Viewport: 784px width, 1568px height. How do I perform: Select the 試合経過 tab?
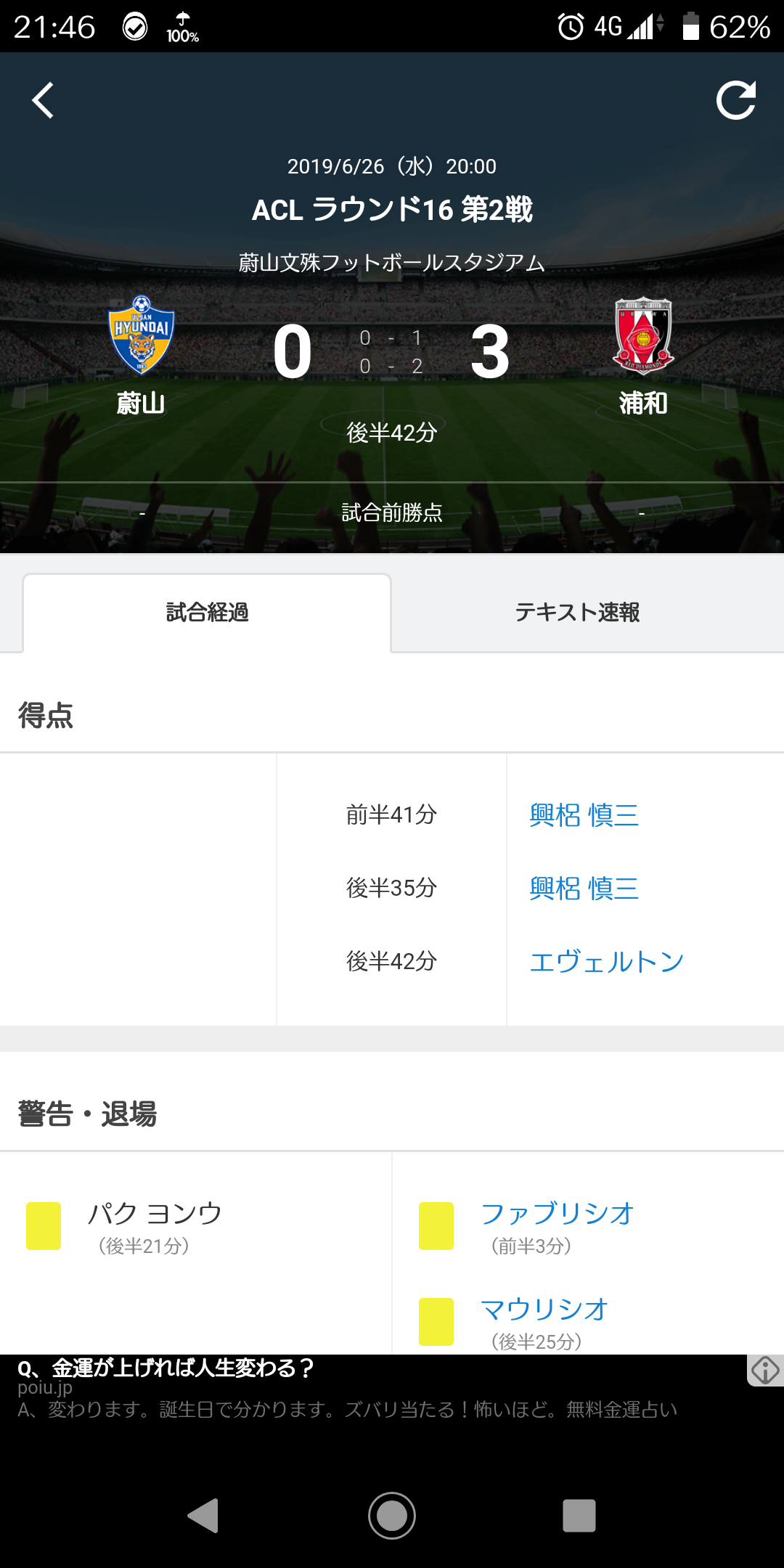[x=208, y=613]
